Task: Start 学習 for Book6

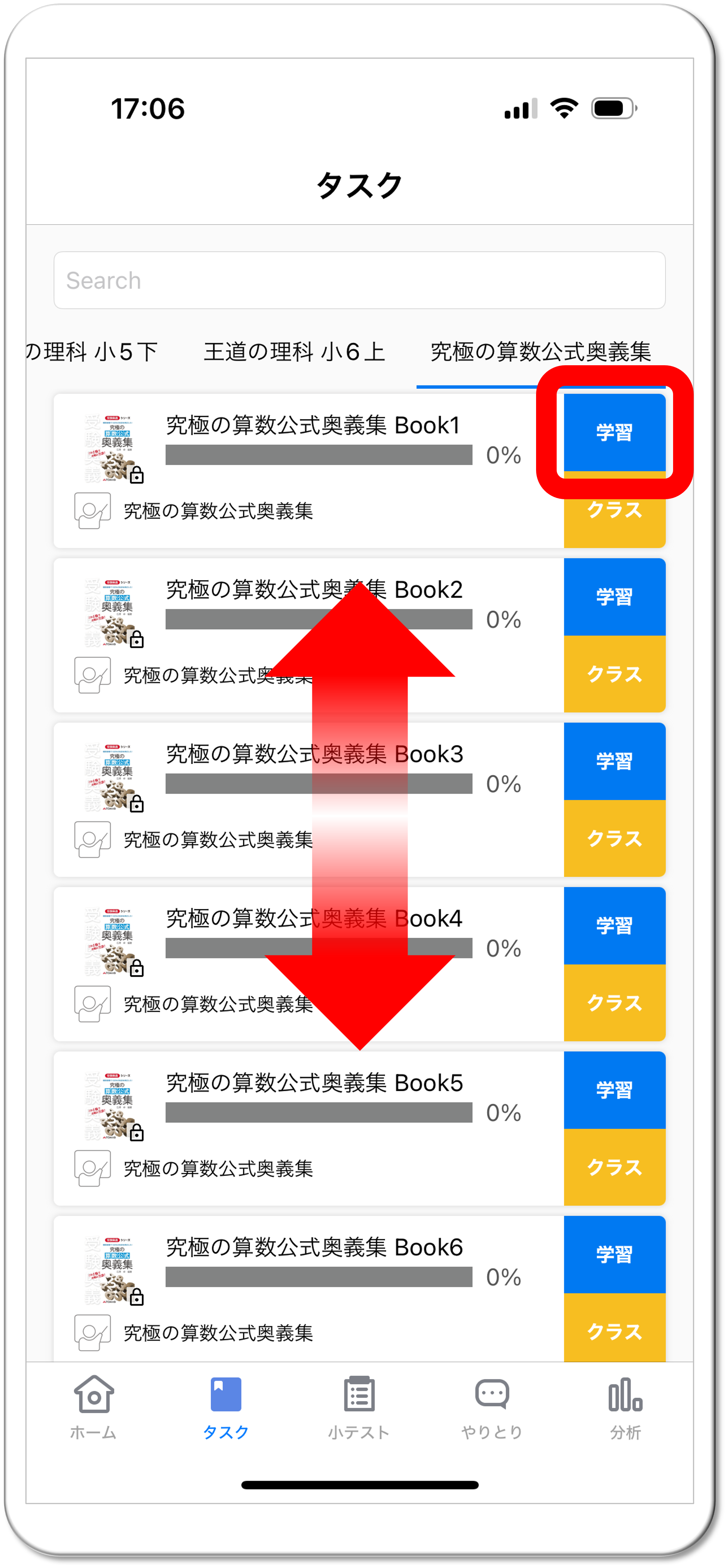Action: tap(614, 1254)
